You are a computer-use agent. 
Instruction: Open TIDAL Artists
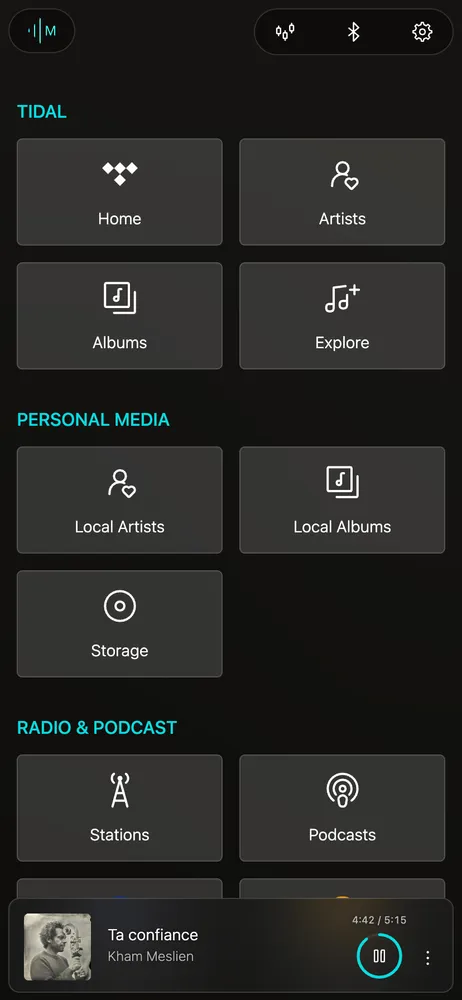(x=342, y=192)
